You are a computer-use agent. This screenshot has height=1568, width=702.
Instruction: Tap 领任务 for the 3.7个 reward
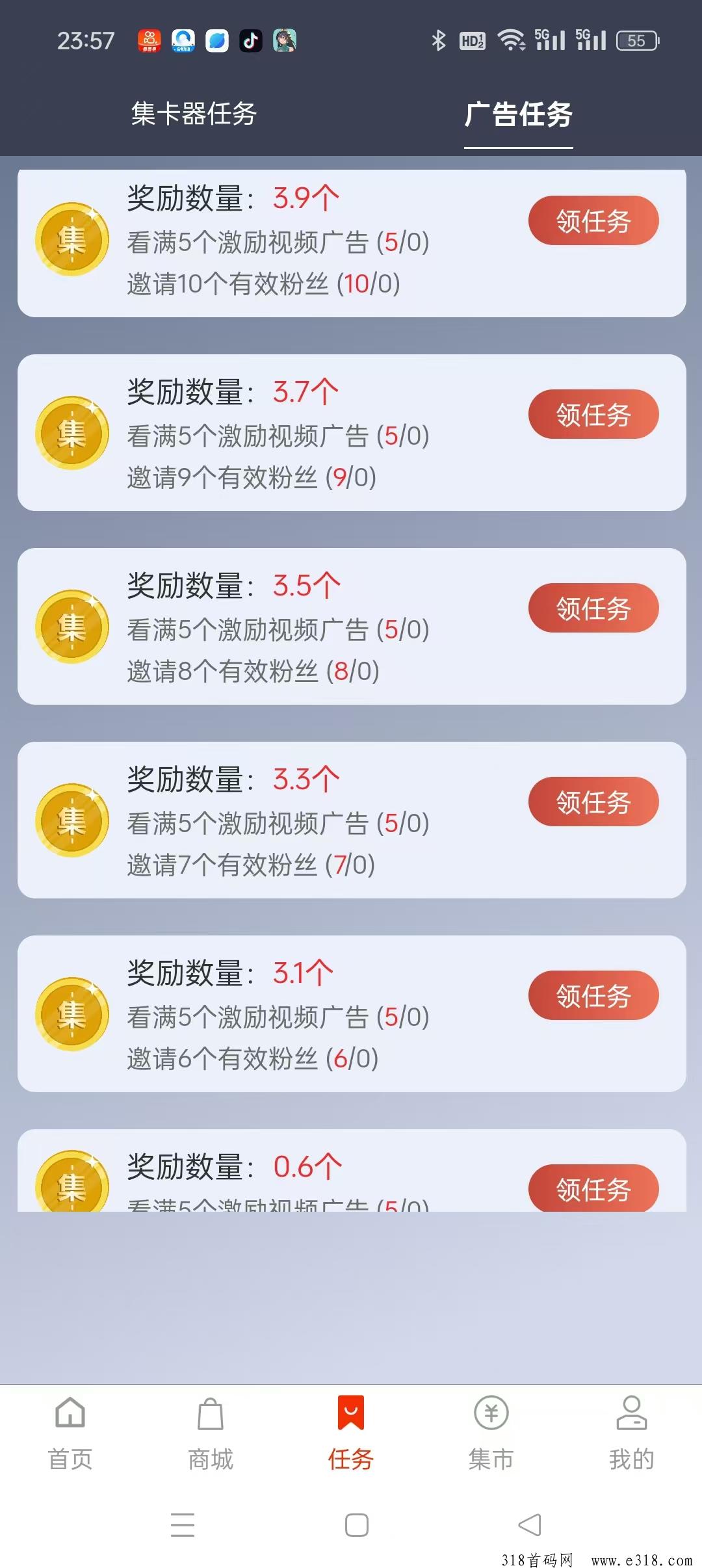[x=593, y=415]
